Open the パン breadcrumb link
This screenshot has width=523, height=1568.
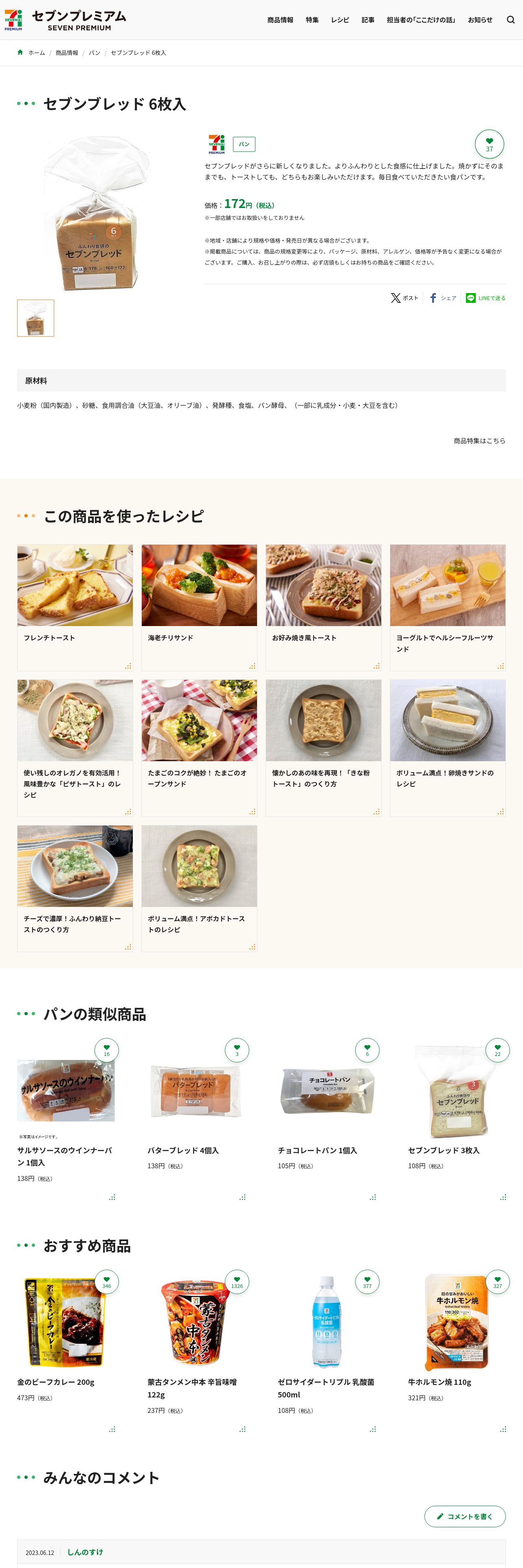pos(94,53)
